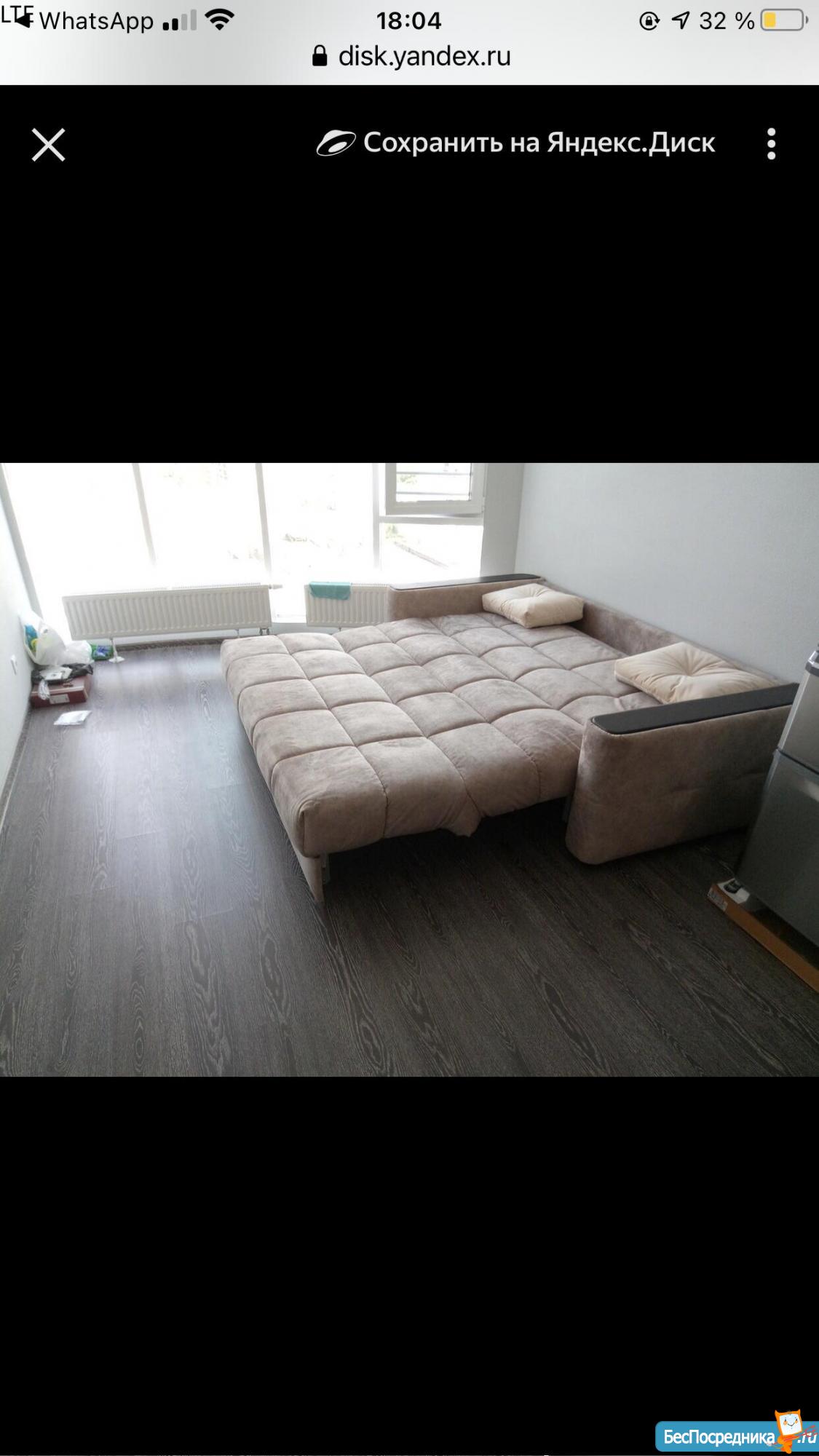Save the photo to Яндекс.Диск

(516, 143)
